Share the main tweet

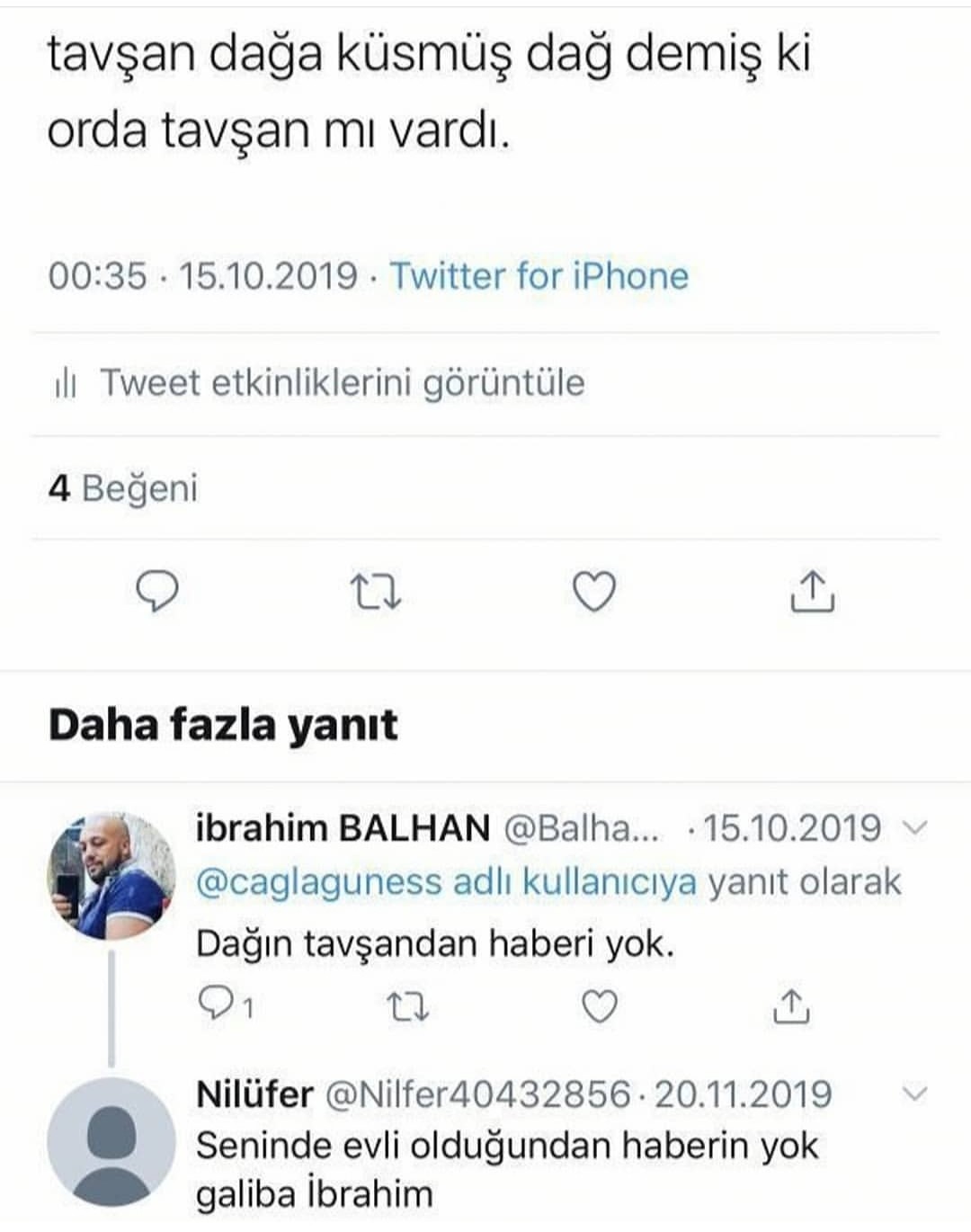click(812, 592)
